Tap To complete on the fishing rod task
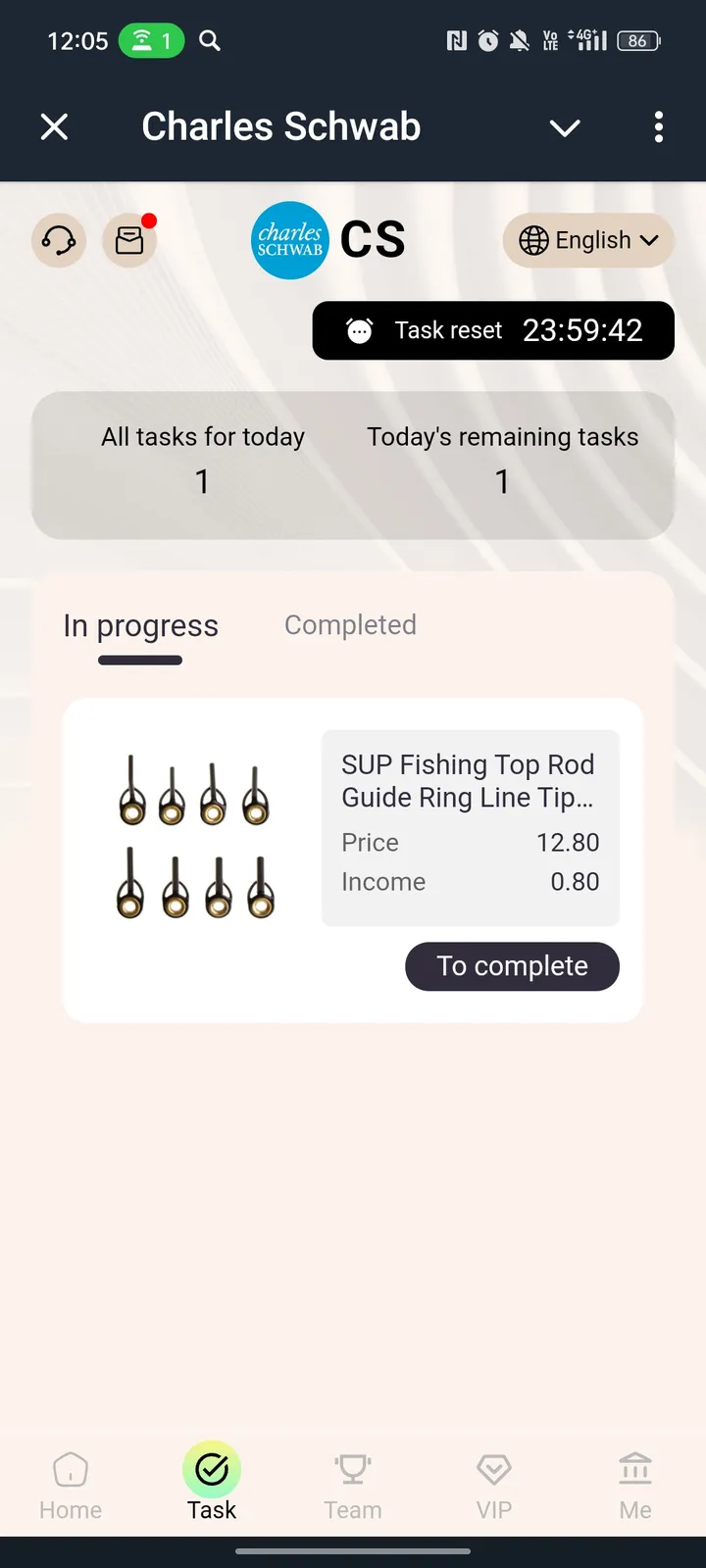706x1568 pixels. [x=512, y=966]
